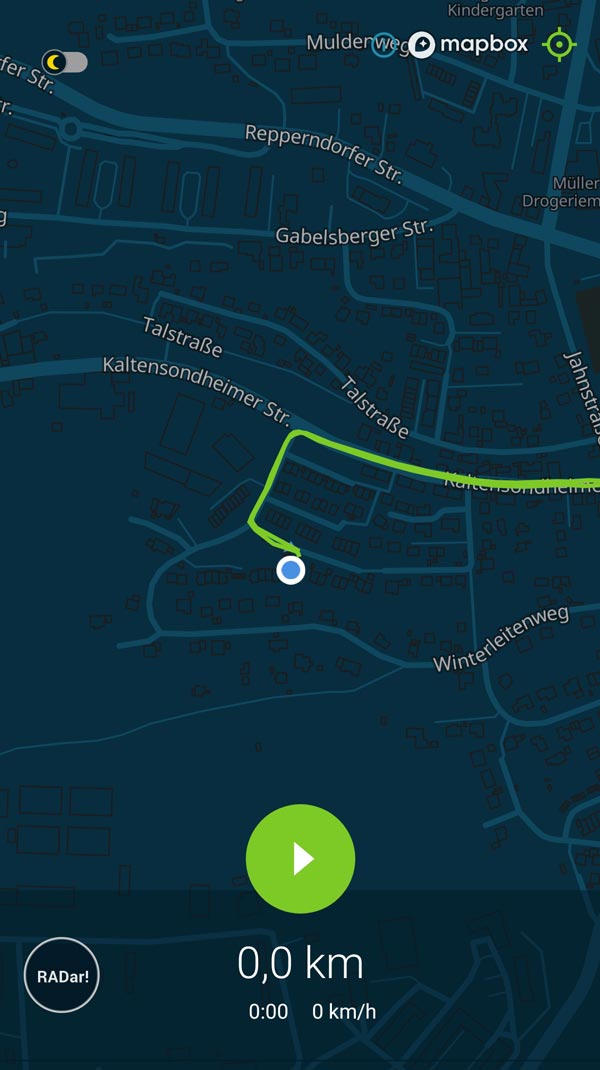This screenshot has width=600, height=1070.
Task: Toggle the night mode map switch
Action: [65, 62]
